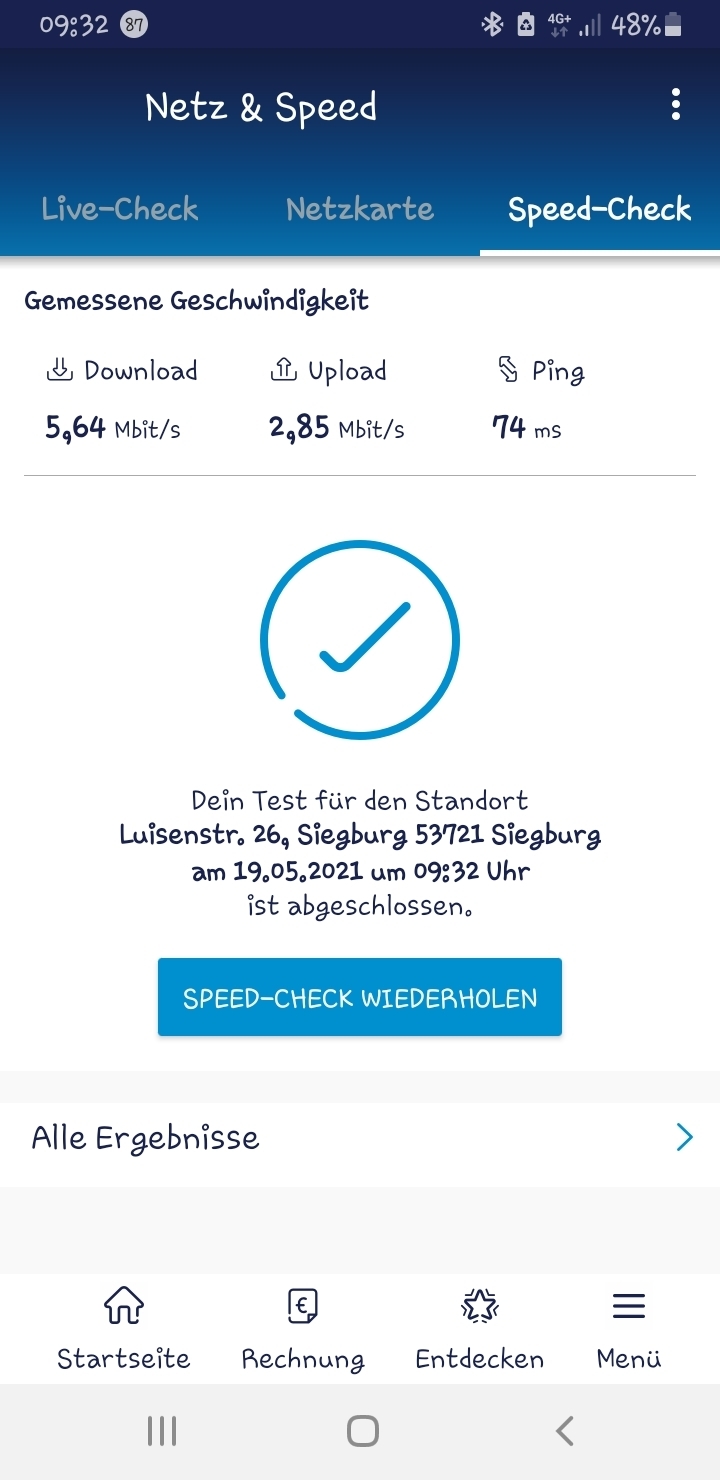The height and width of the screenshot is (1480, 720).
Task: Switch to the Live-Check tab
Action: [x=120, y=209]
